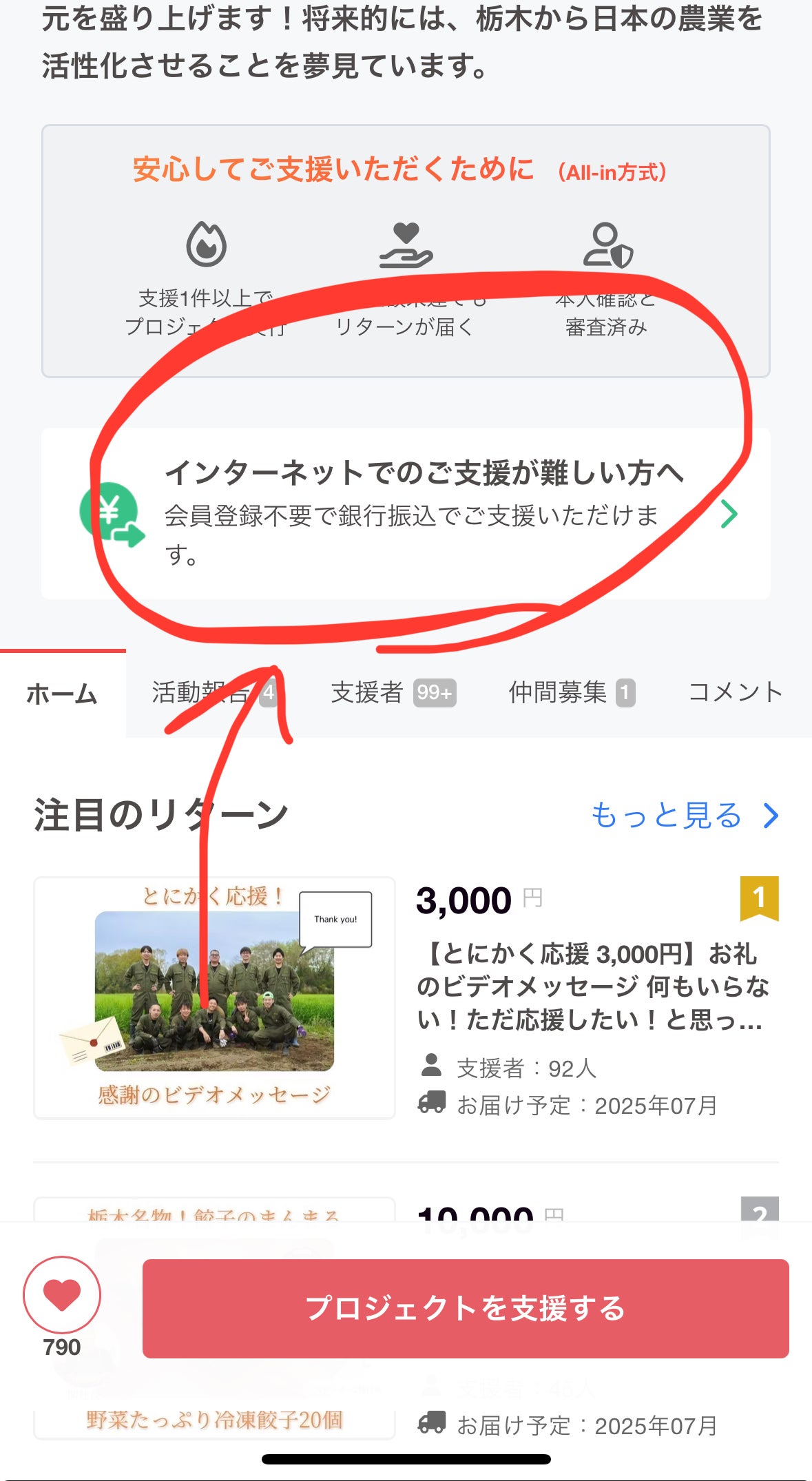Tap もっと見る to see more returns

click(x=685, y=816)
